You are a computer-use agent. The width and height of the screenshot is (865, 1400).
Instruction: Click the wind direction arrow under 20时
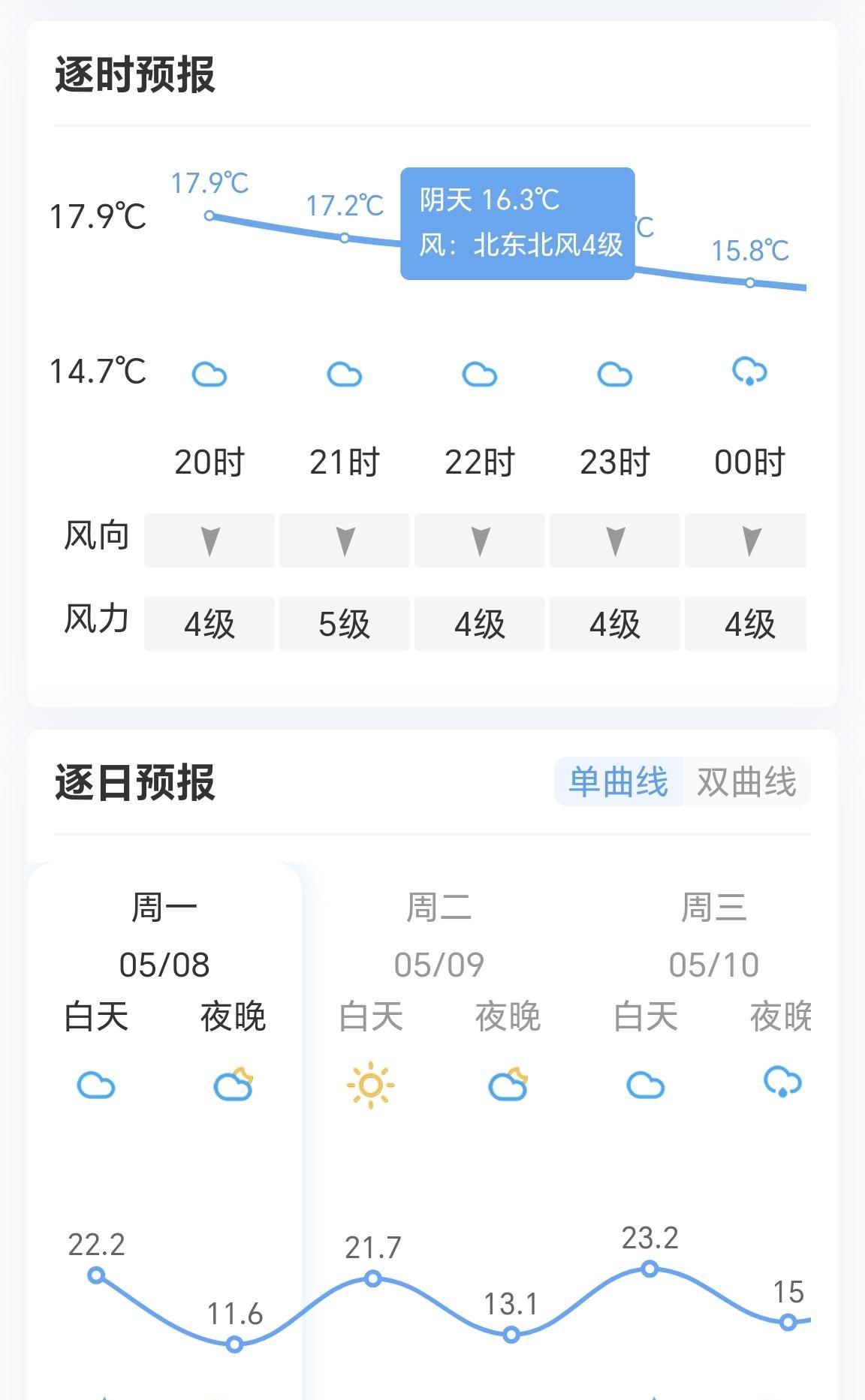pyautogui.click(x=208, y=539)
